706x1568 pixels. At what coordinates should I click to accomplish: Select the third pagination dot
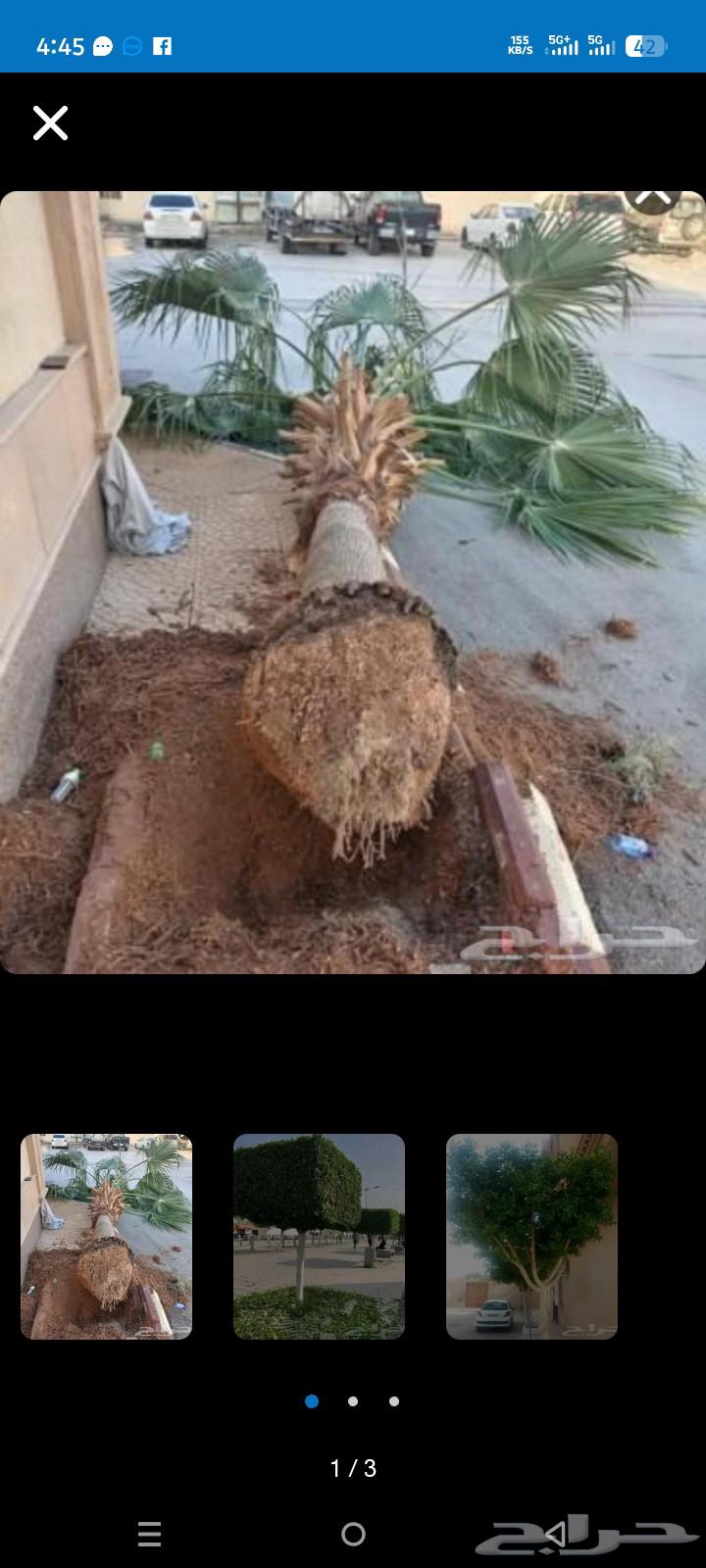coord(393,1401)
